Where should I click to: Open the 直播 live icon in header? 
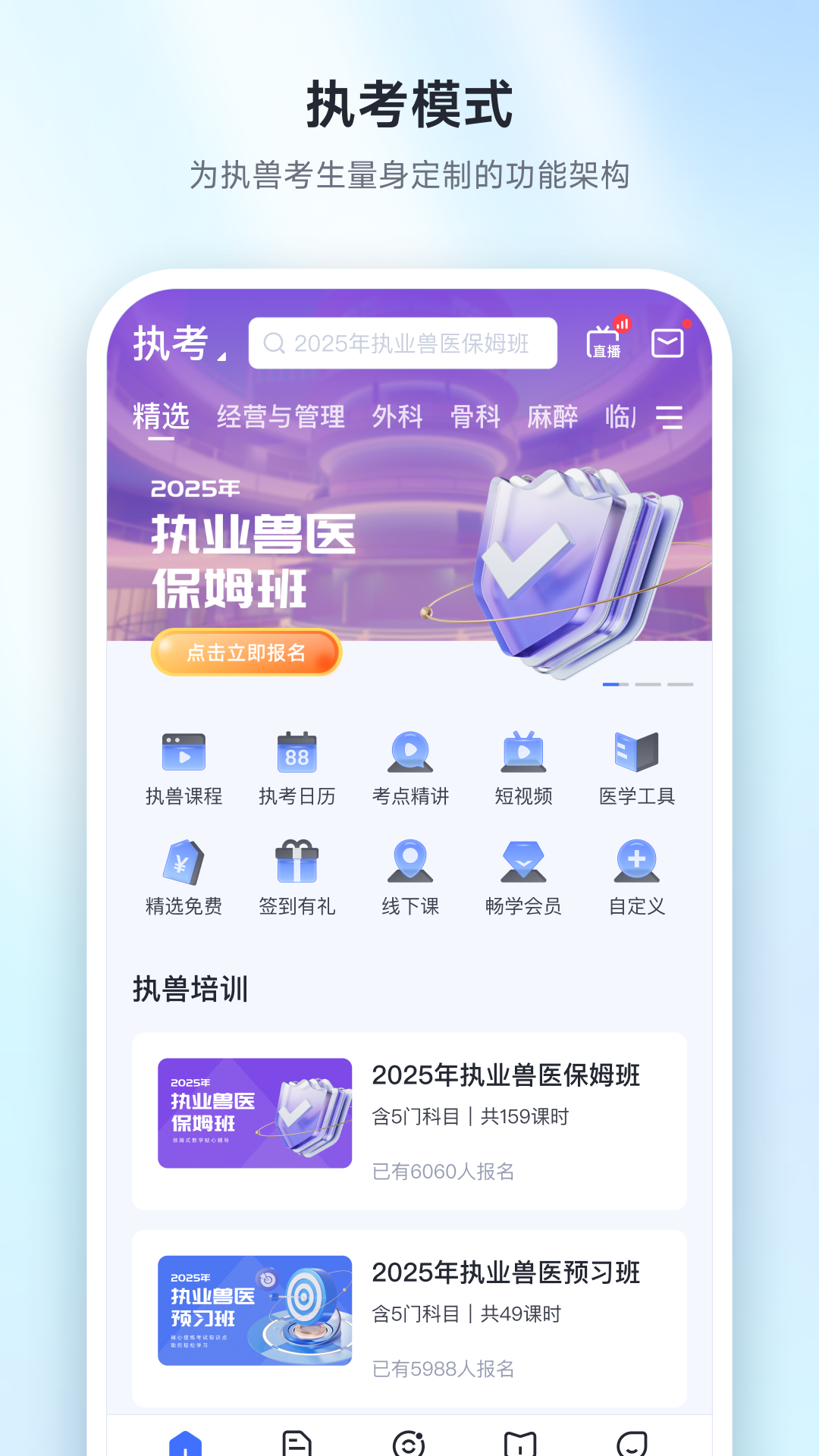[604, 343]
